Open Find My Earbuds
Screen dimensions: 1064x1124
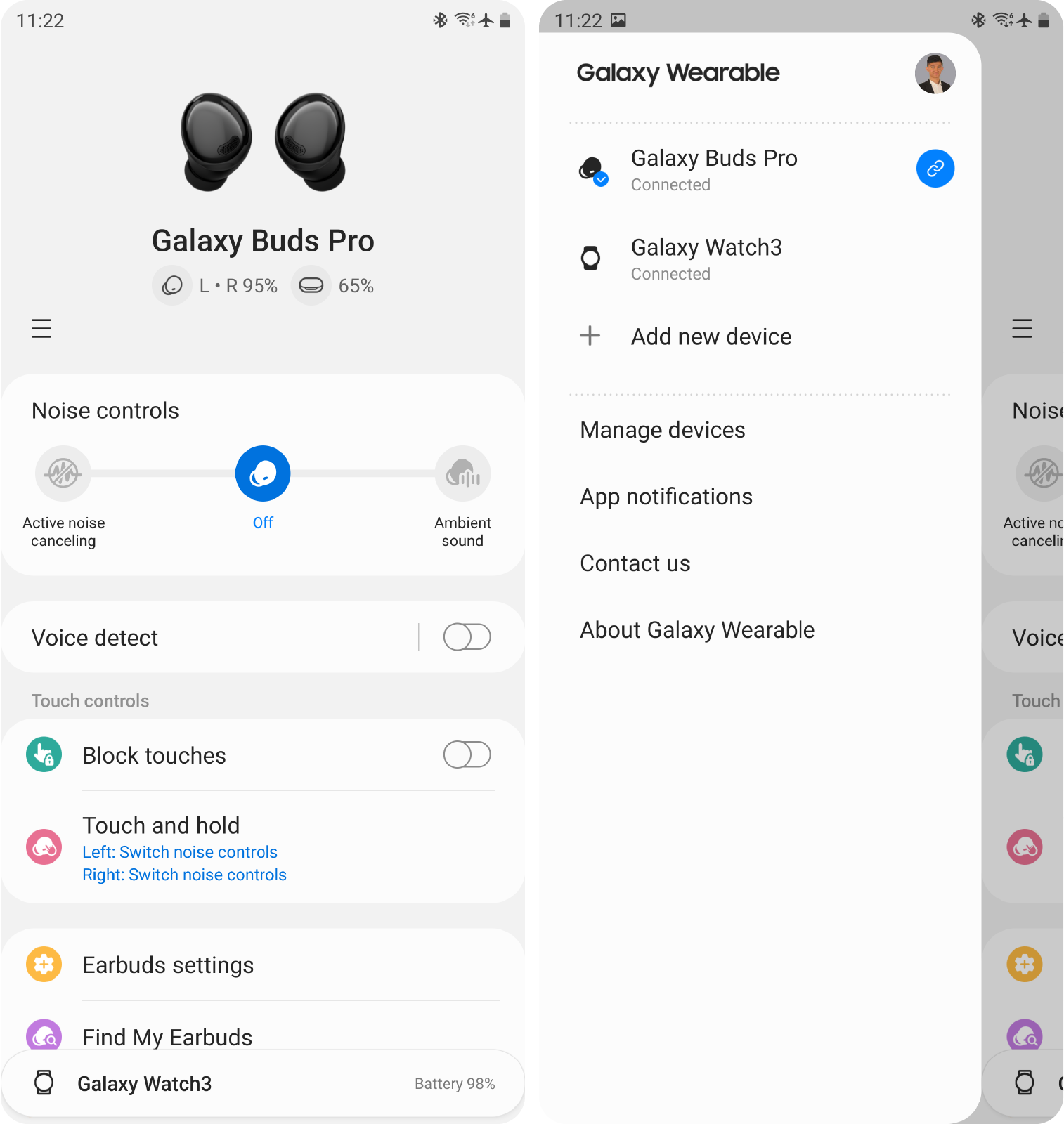point(167,1035)
